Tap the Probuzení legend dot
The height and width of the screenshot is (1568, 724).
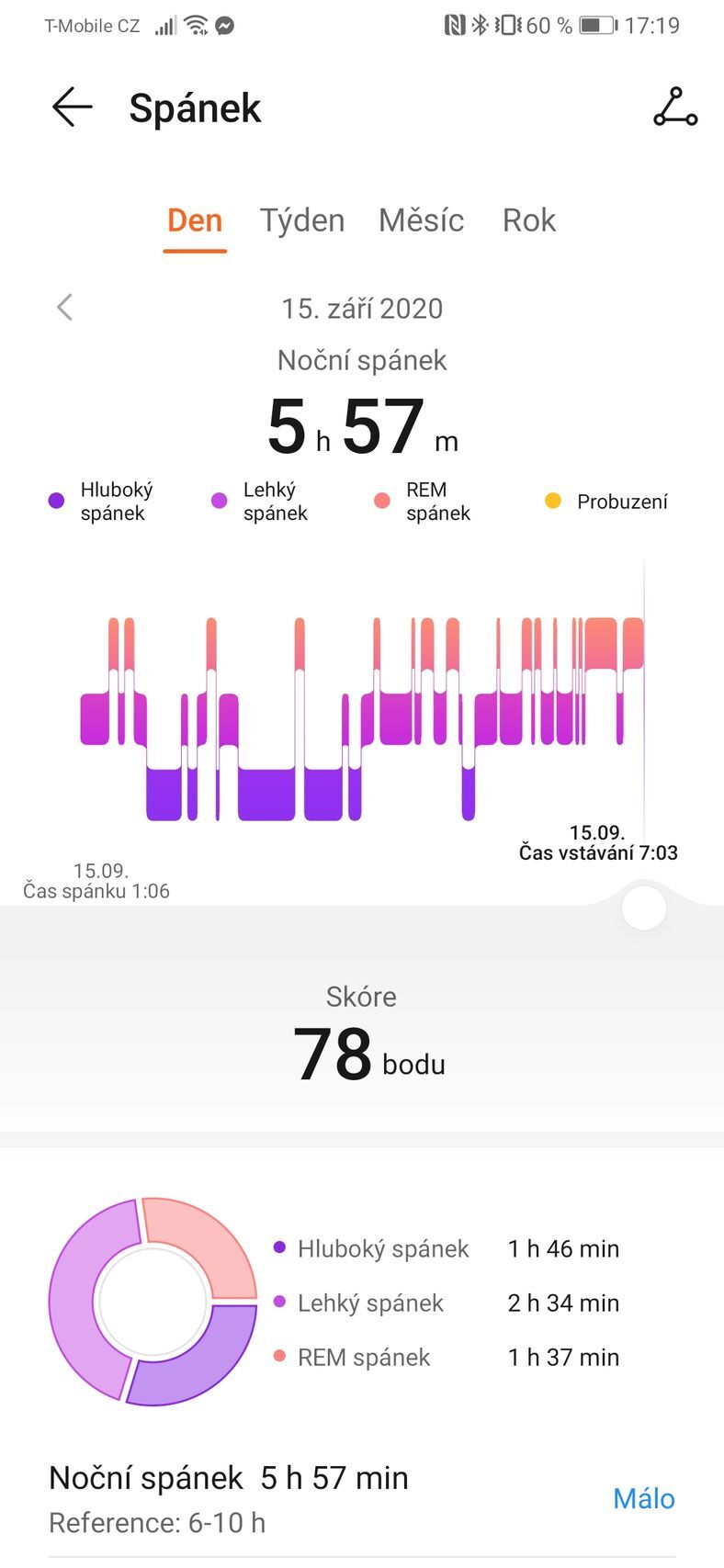pos(552,501)
